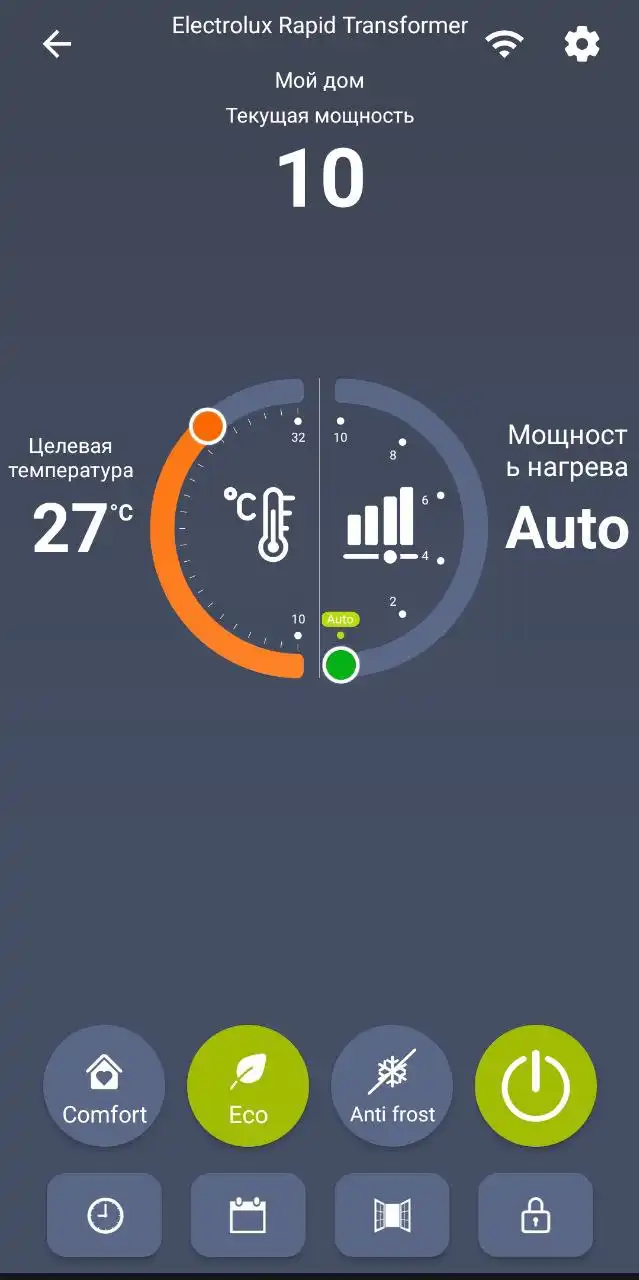This screenshot has height=1280, width=639.
Task: Open the device settings gear
Action: (582, 44)
